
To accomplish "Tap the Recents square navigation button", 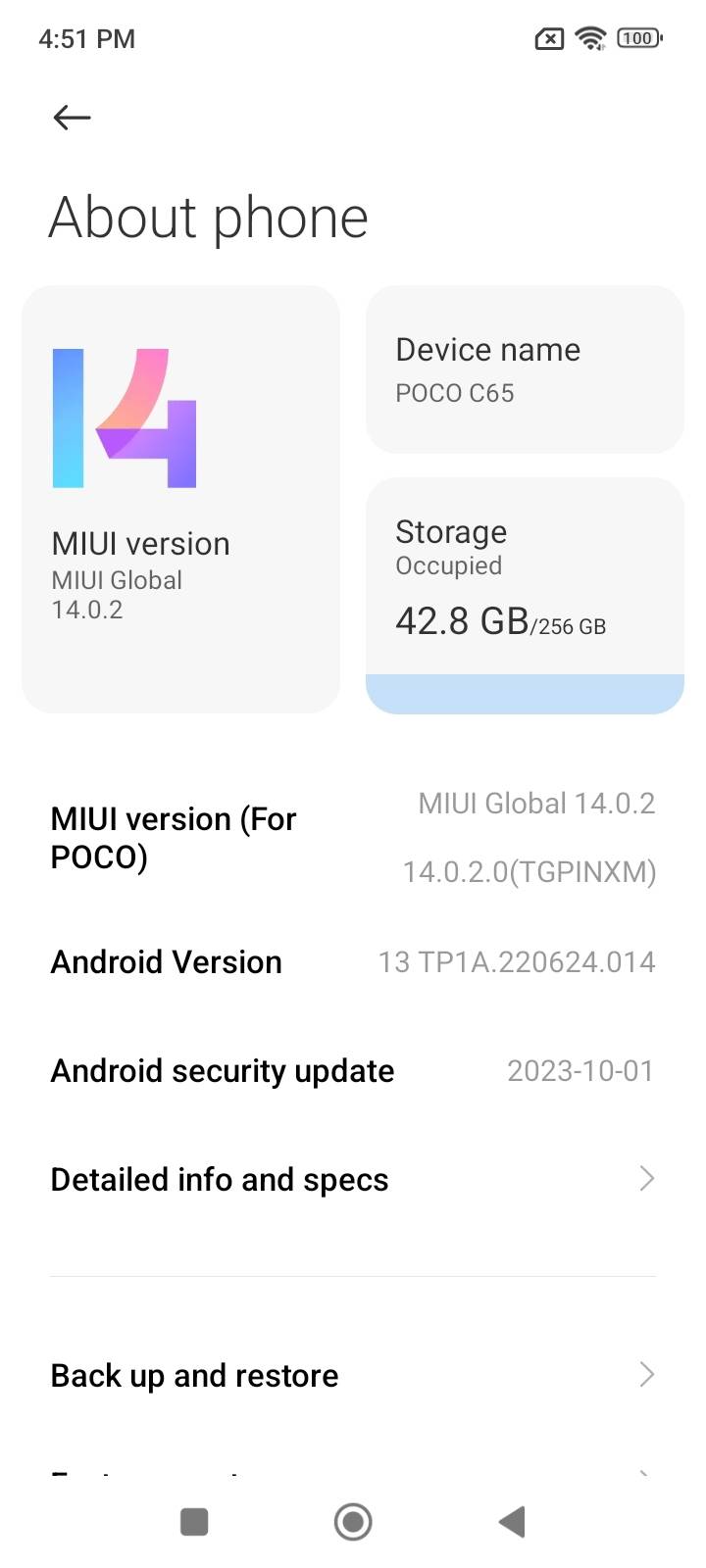I will click(x=193, y=1522).
